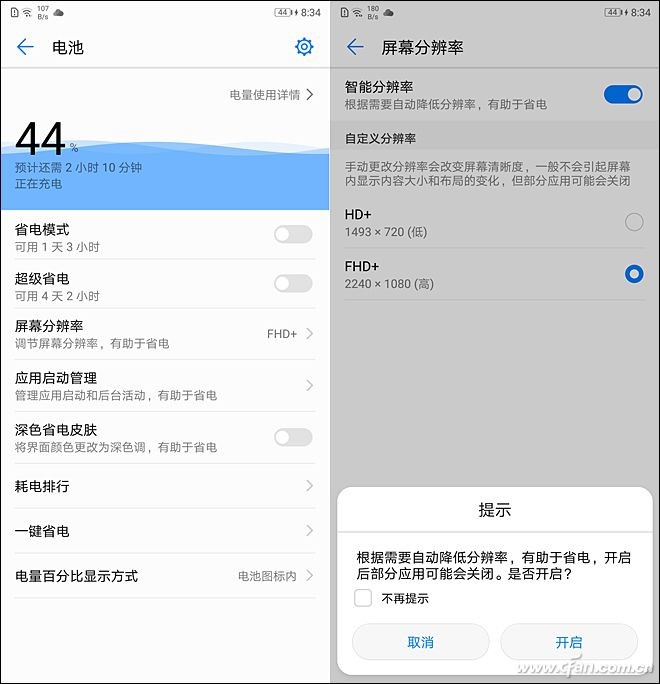Open battery settings gear icon
Screen dimensions: 660x684
[x=304, y=47]
